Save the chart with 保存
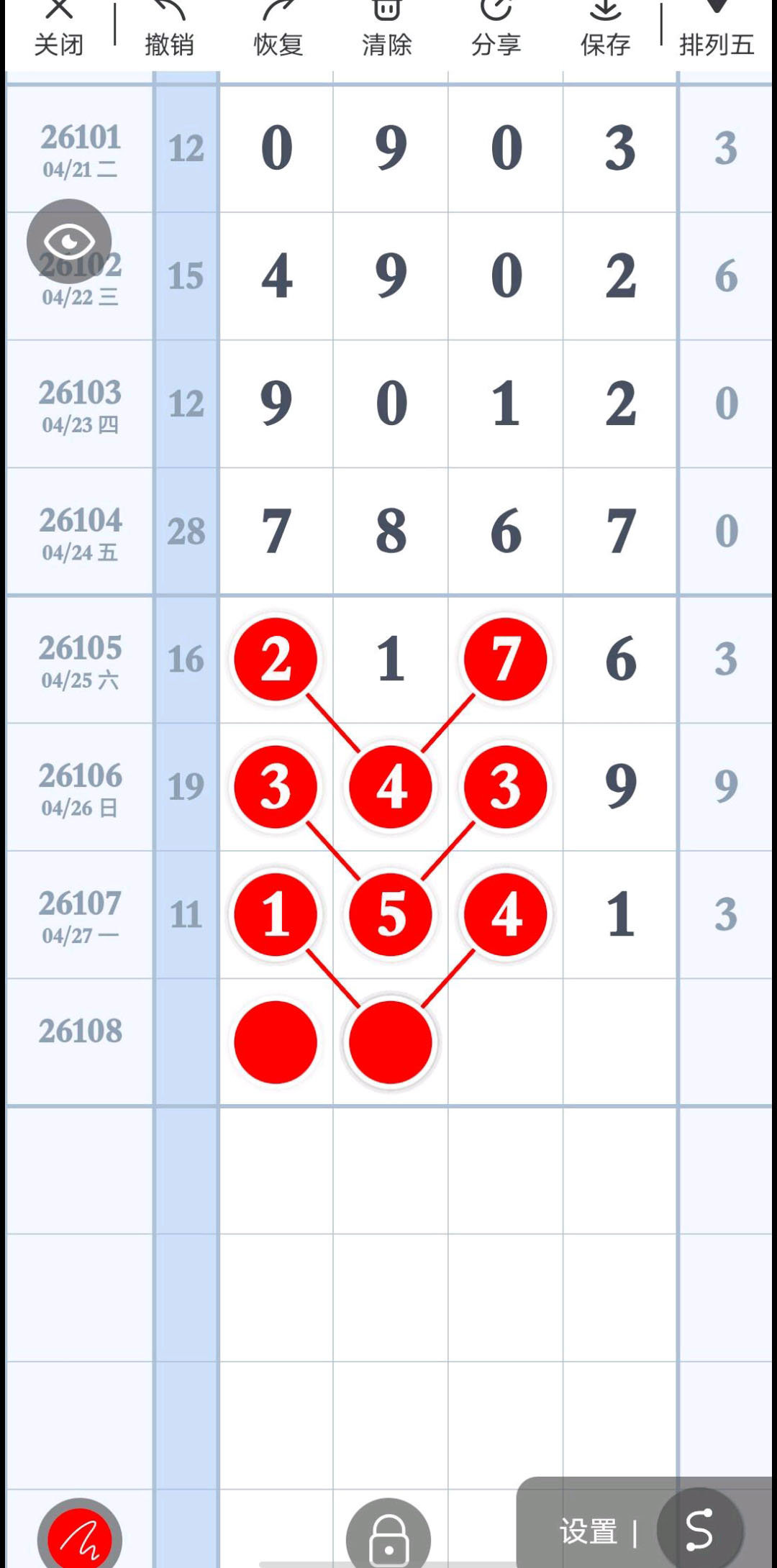 pos(606,29)
